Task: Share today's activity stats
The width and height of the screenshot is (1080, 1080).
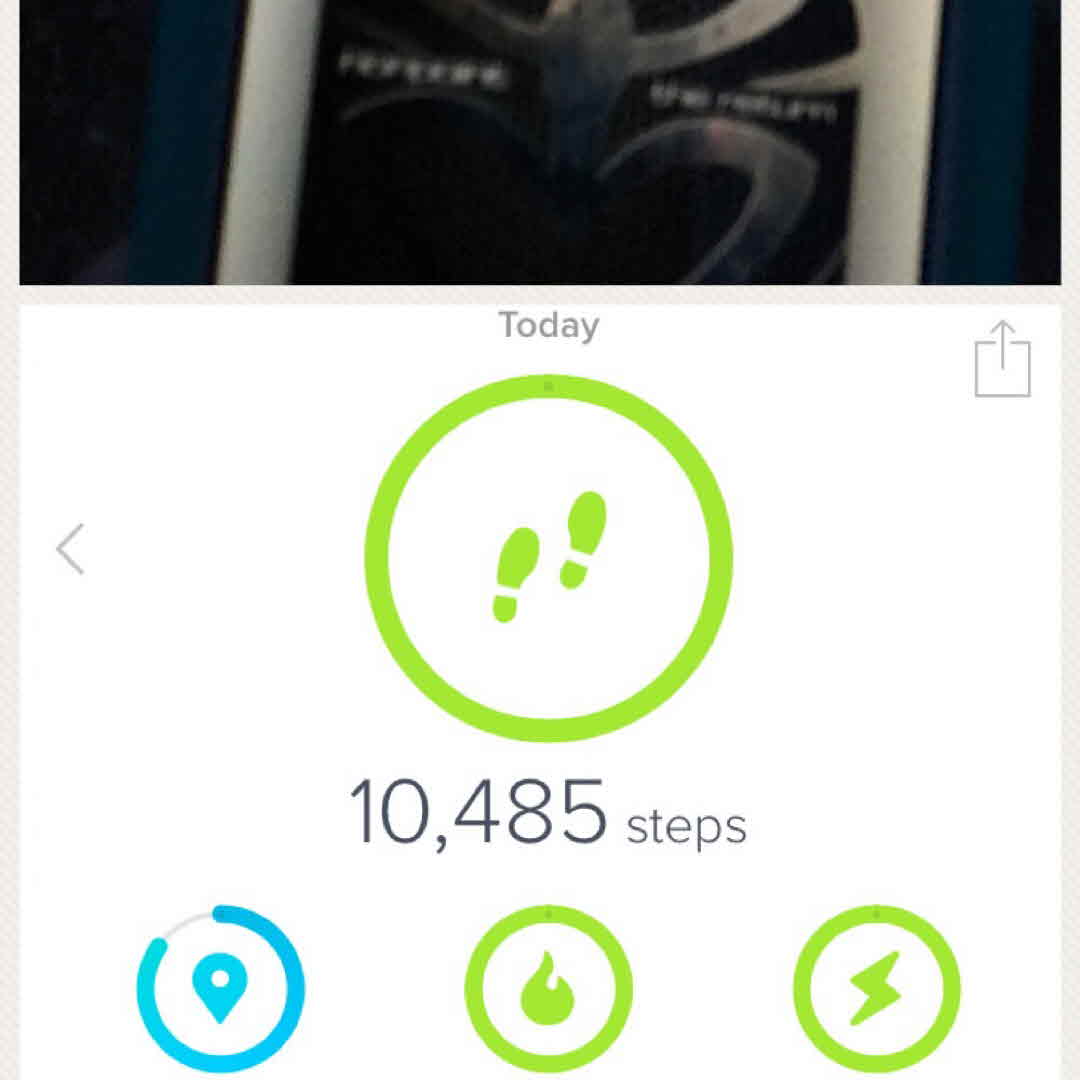Action: (1002, 358)
